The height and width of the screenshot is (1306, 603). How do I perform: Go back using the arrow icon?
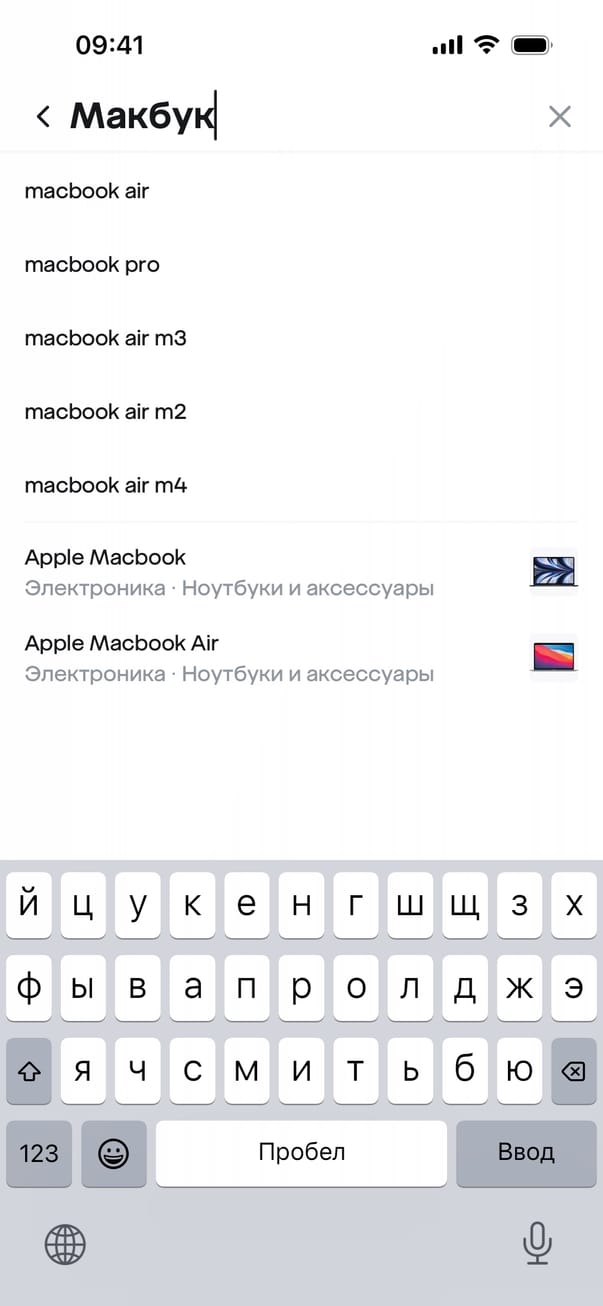[42, 117]
